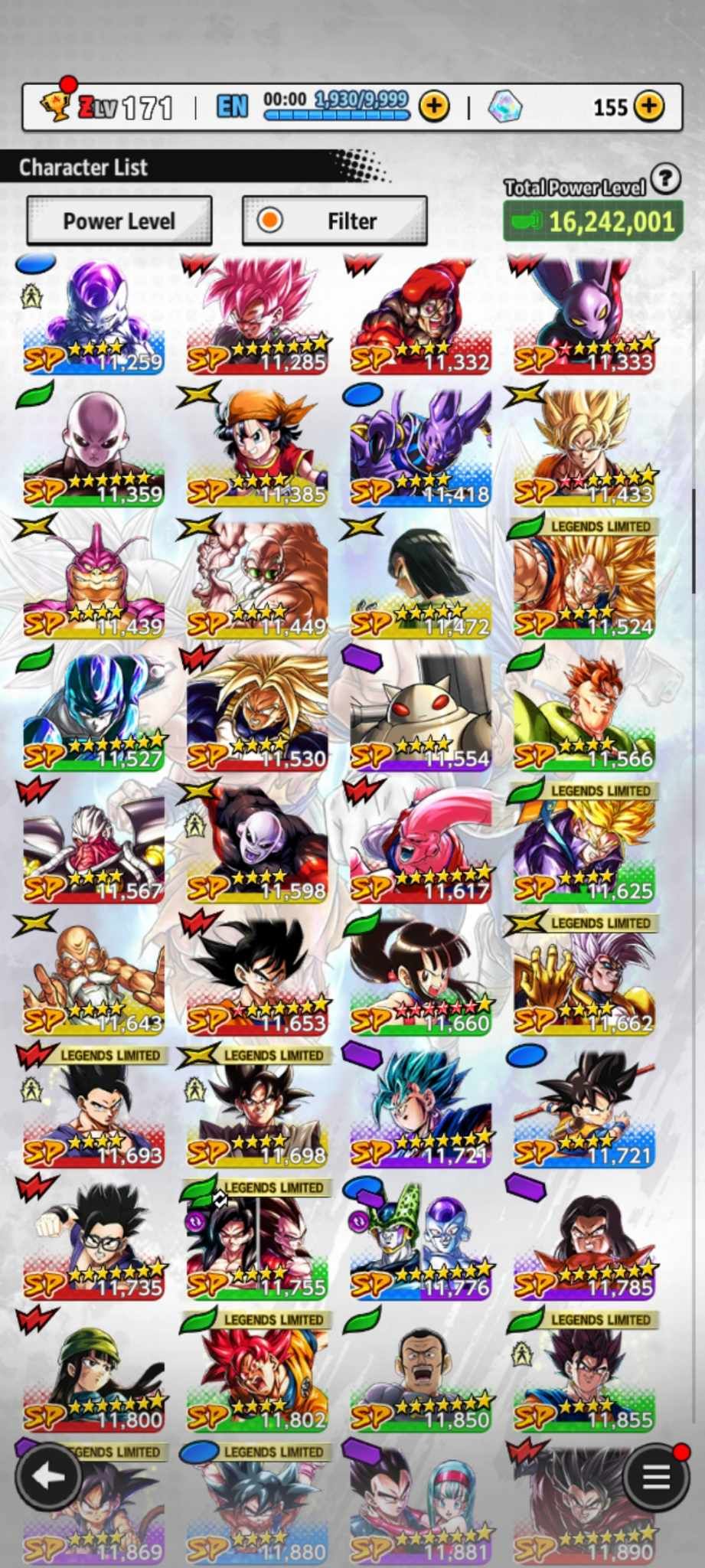This screenshot has height=1568, width=705.
Task: Open the hamburger menu button
Action: [x=655, y=1477]
